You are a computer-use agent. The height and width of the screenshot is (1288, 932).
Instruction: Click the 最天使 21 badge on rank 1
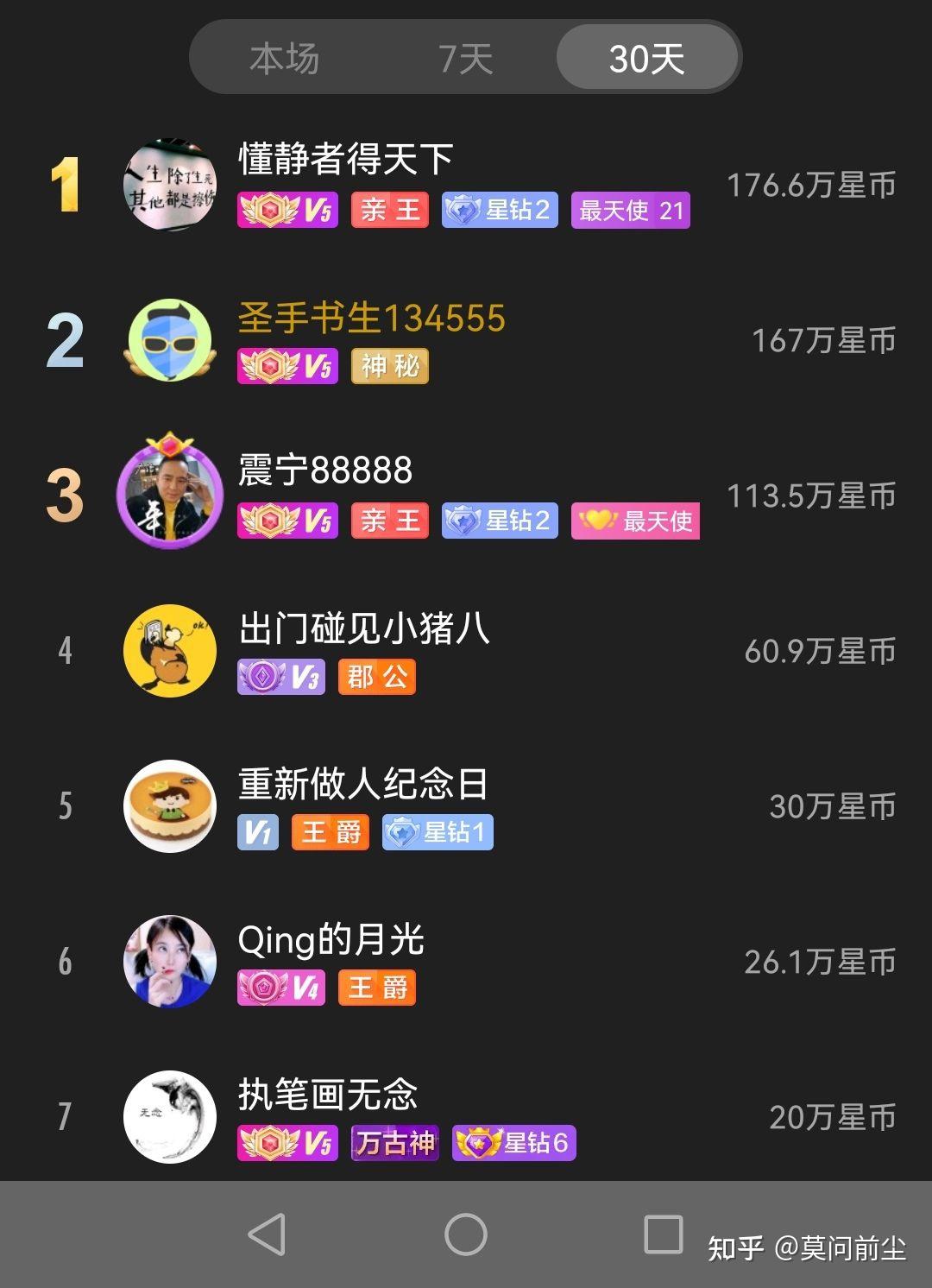pos(630,209)
